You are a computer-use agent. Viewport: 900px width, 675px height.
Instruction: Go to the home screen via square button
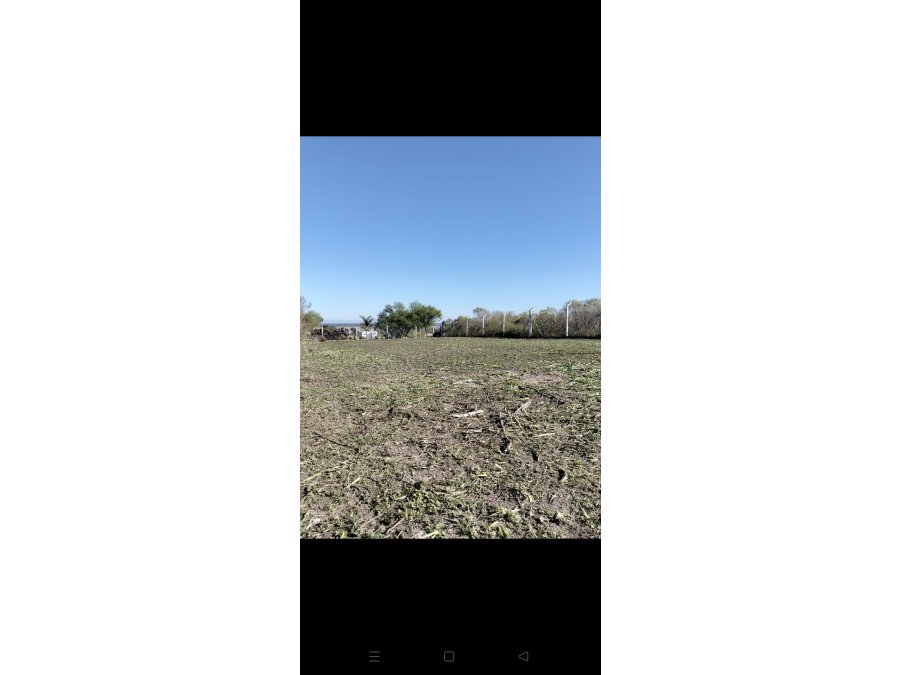449,656
